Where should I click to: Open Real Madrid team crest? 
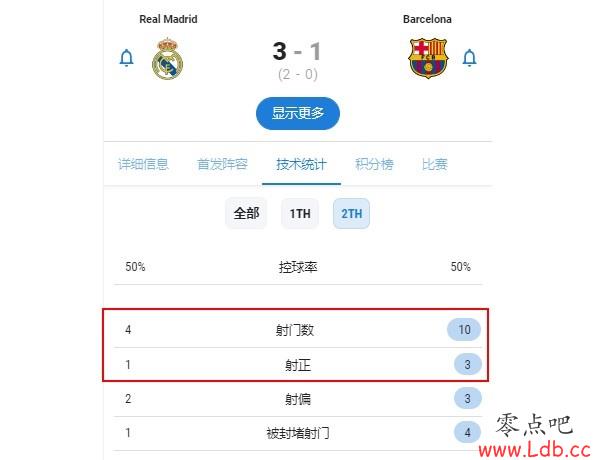[x=169, y=58]
